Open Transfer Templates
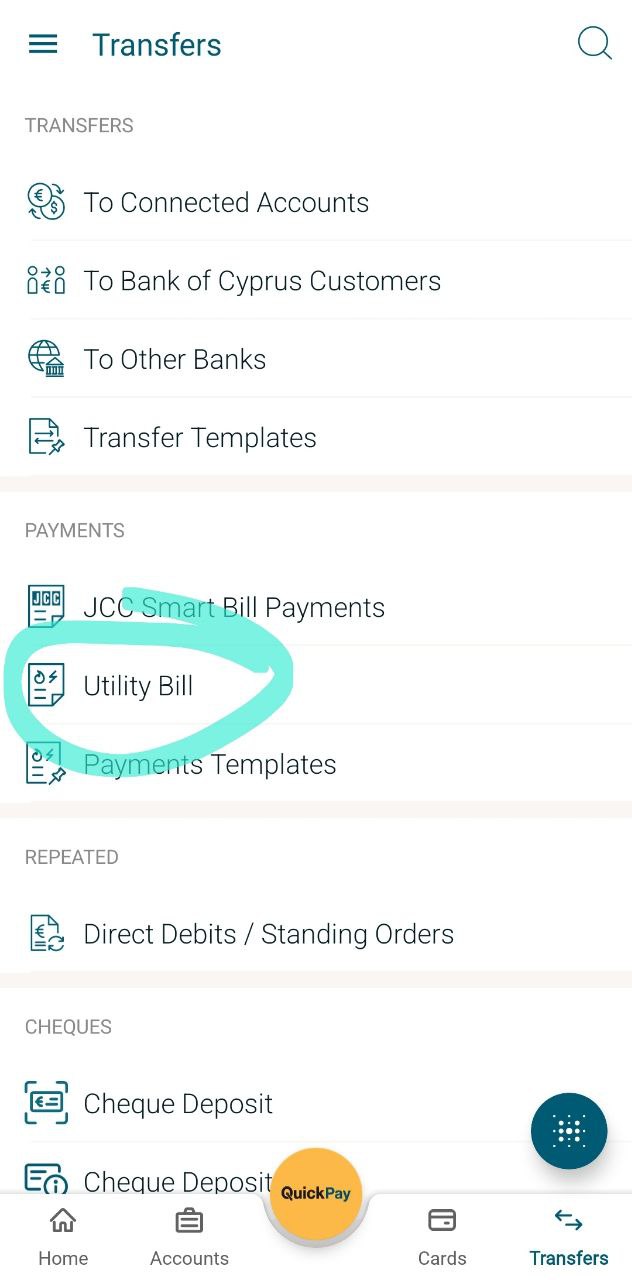Image resolution: width=632 pixels, height=1280 pixels. [200, 437]
